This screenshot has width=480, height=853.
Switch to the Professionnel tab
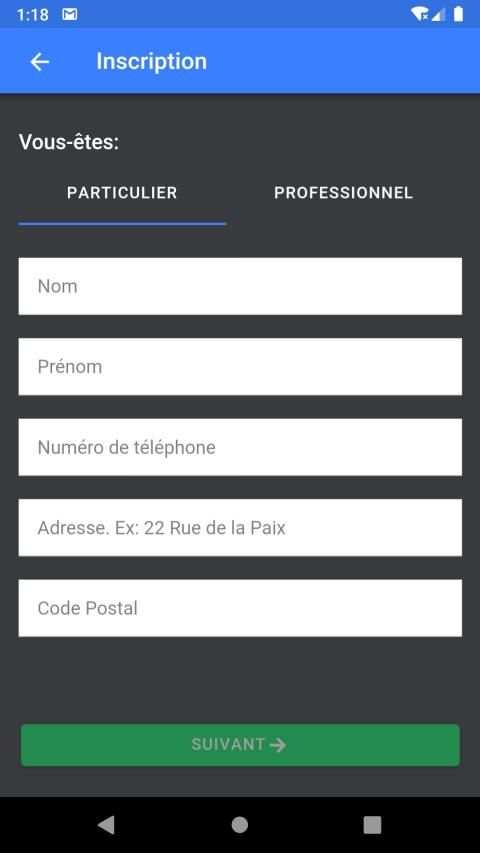343,193
